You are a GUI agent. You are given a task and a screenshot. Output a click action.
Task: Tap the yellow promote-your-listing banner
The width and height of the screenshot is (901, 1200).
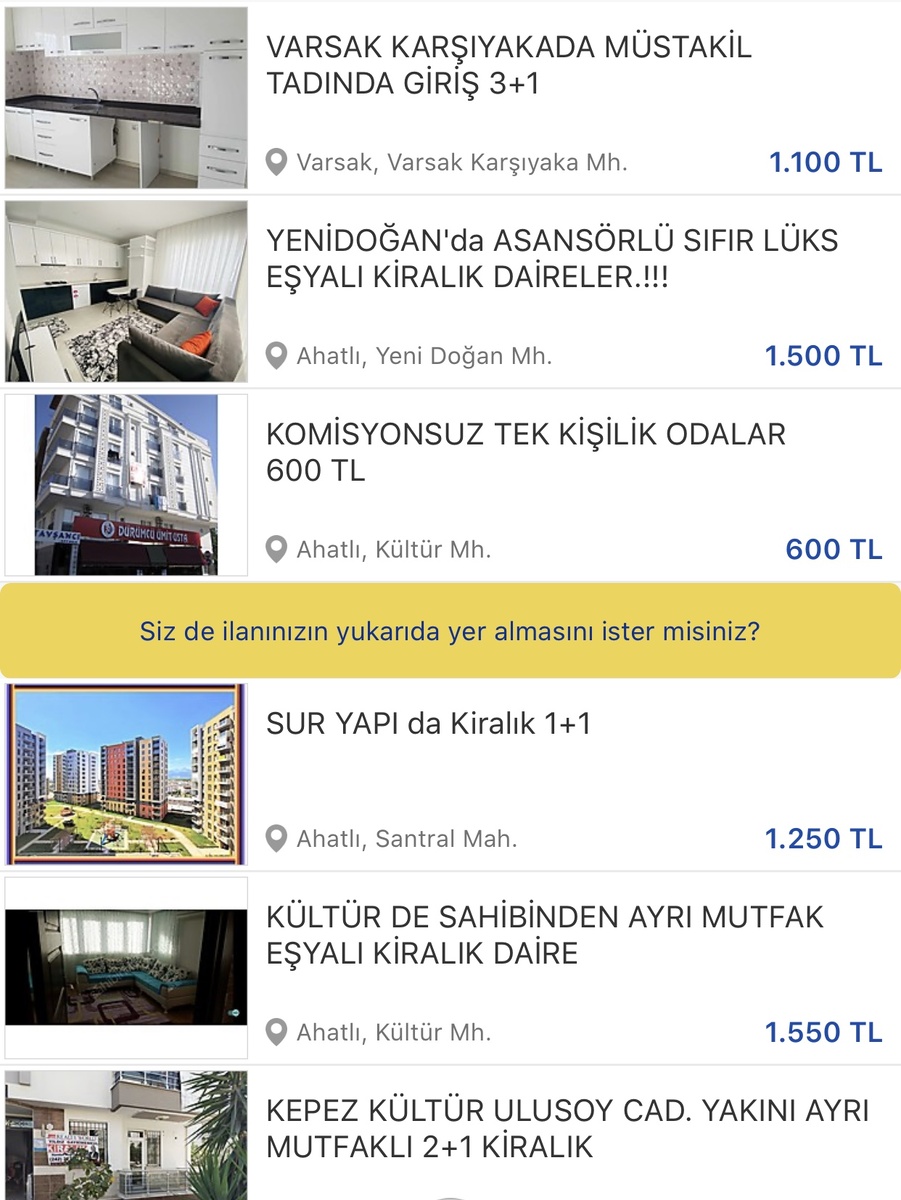point(450,632)
